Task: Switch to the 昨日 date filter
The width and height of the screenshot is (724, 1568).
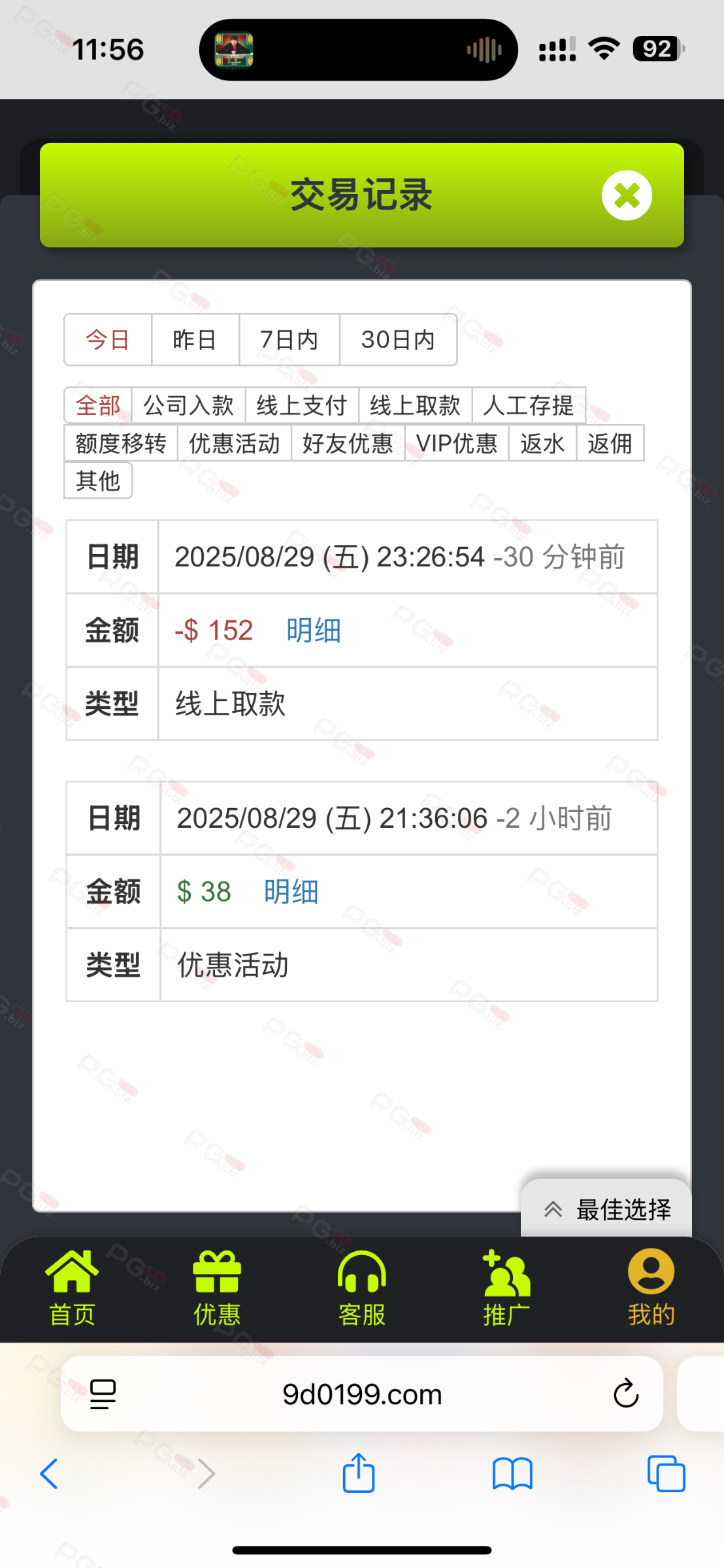Action: point(195,340)
